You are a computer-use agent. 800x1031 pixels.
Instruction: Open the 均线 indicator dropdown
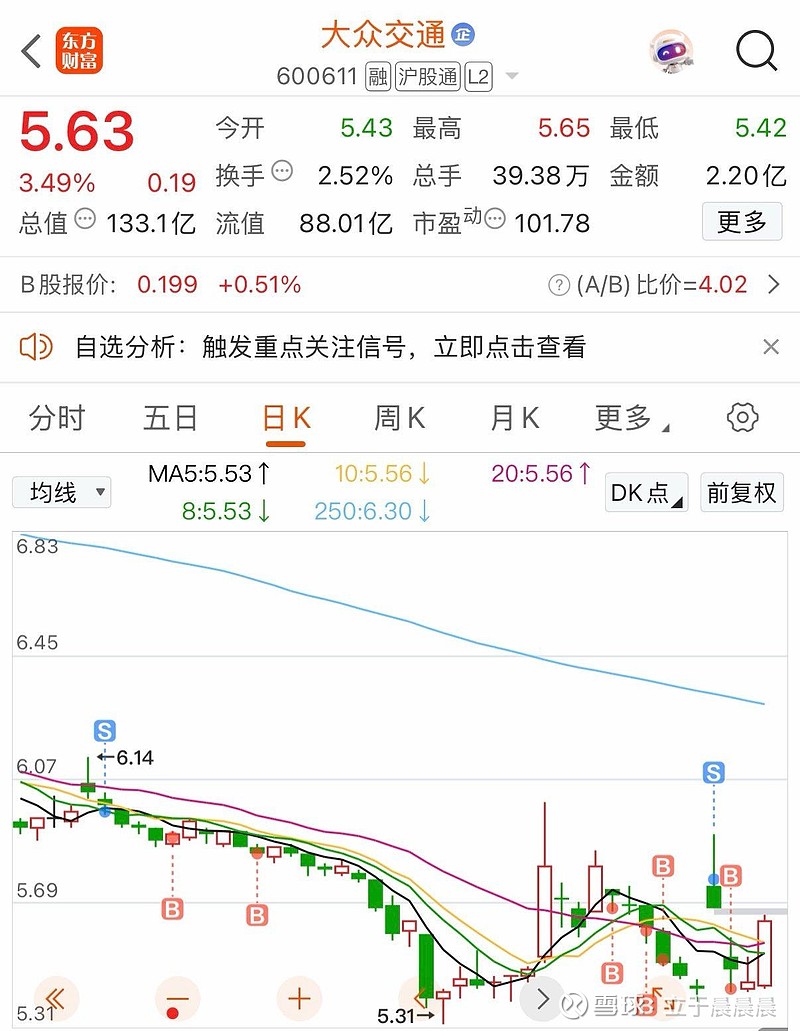(x=62, y=492)
